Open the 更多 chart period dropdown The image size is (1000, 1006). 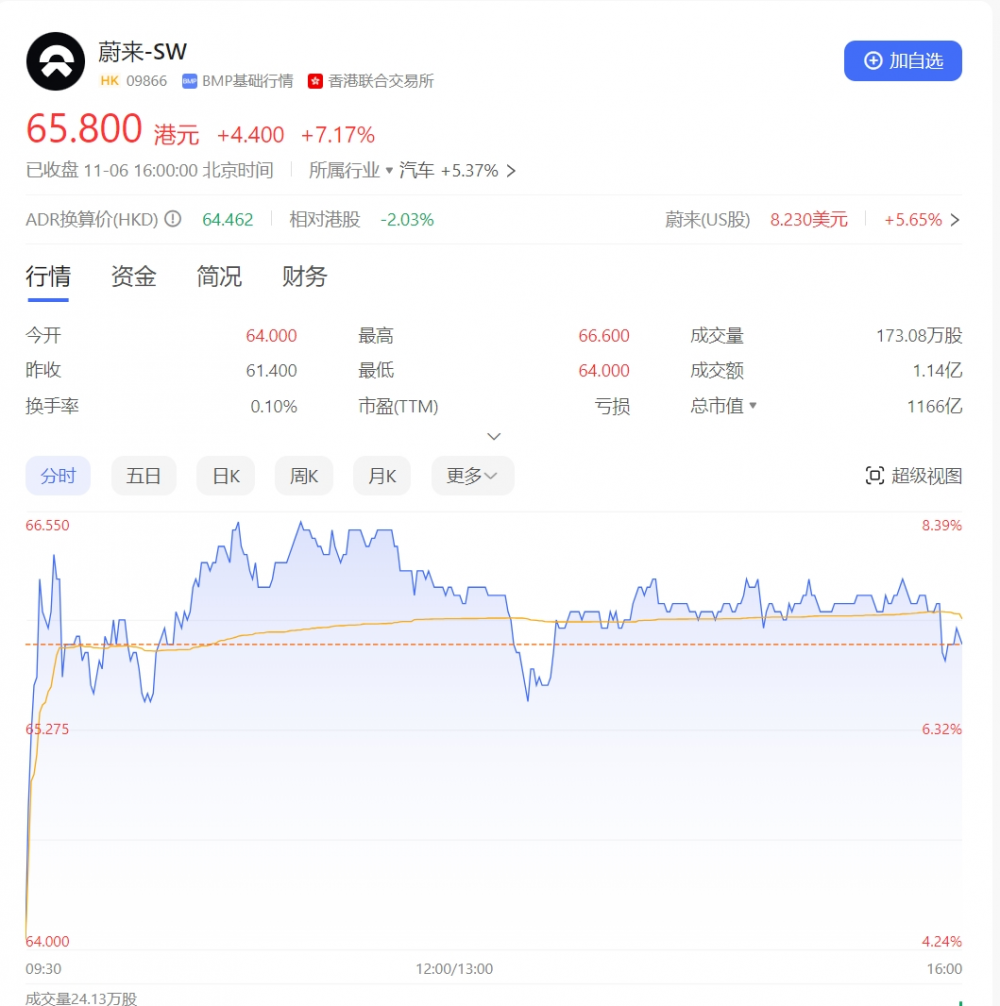[472, 476]
